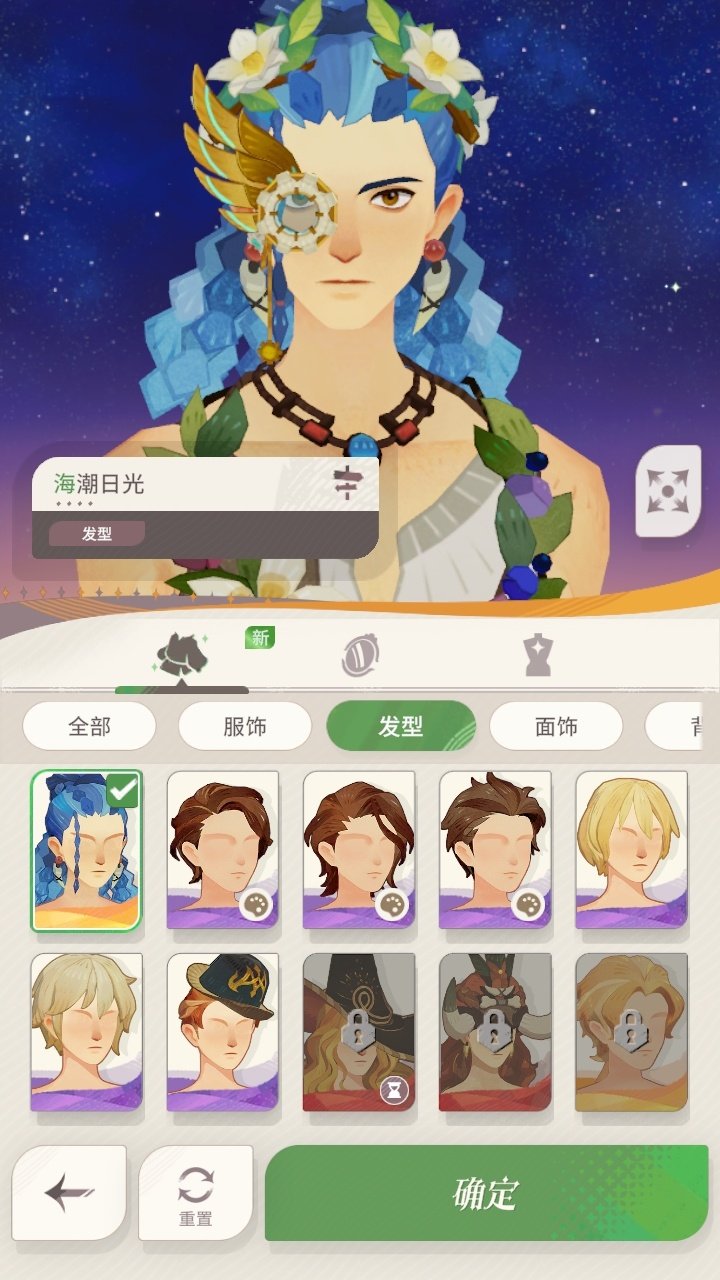Select the locked golden wavy hairstyle
Screen dimensions: 720x1280
point(631,1032)
